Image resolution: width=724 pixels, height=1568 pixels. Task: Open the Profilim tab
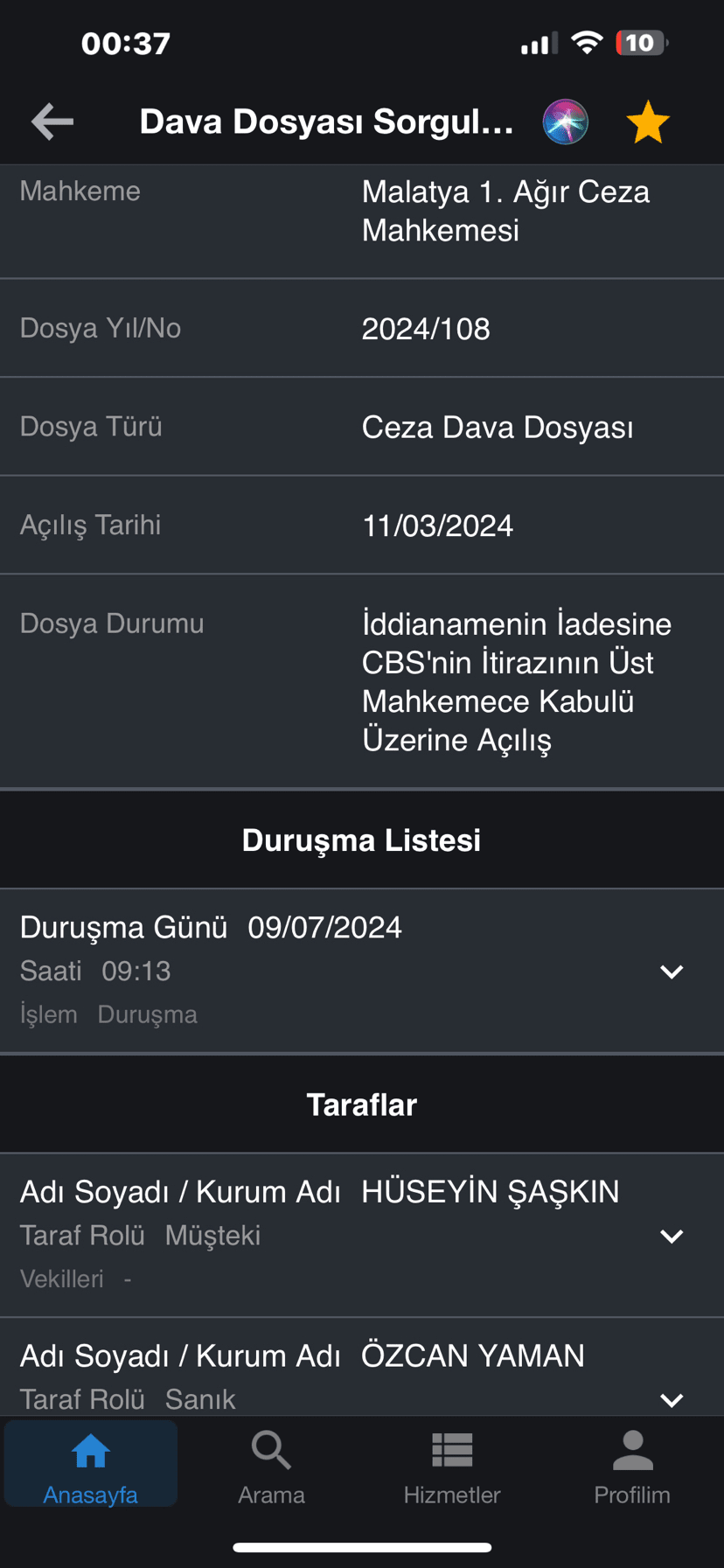point(632,1467)
